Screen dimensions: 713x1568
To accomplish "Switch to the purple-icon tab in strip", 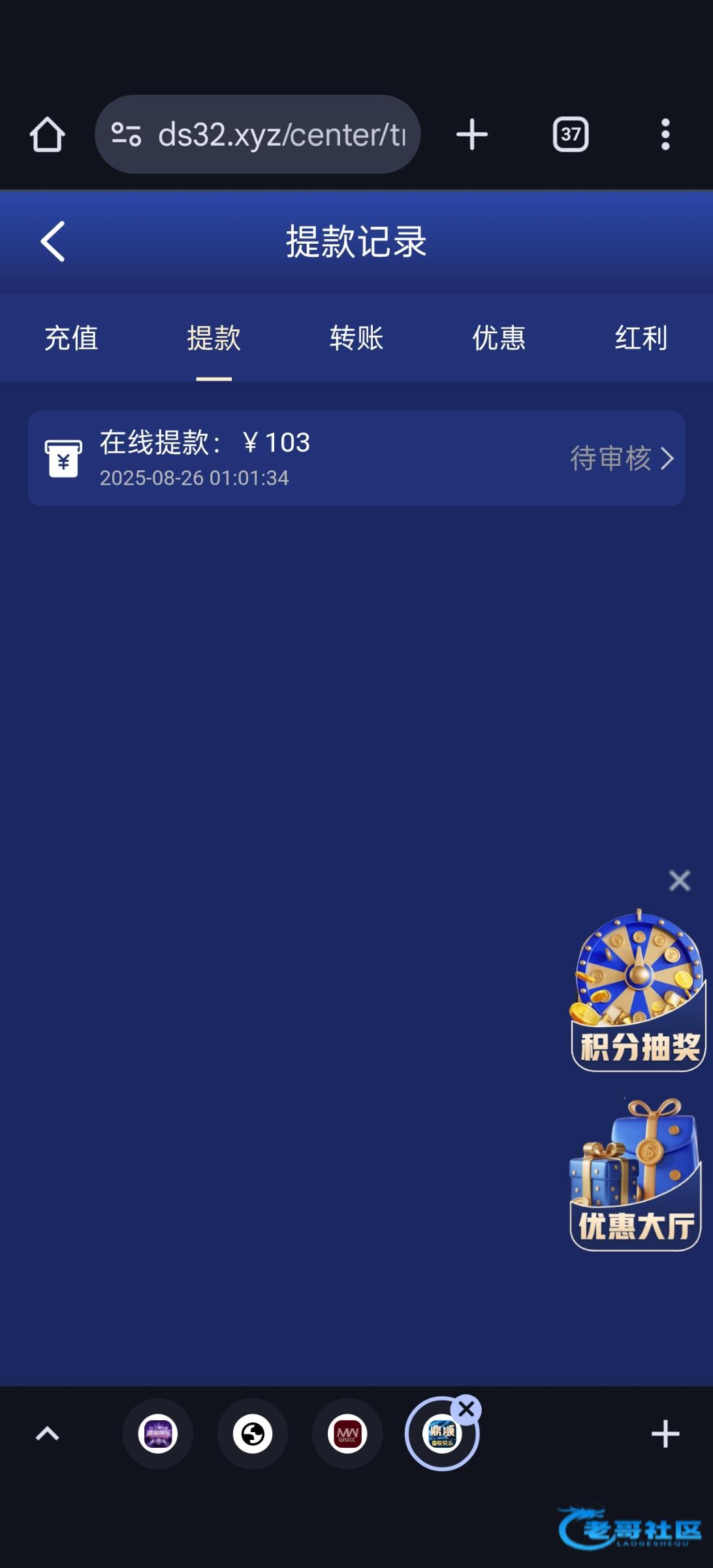I will (158, 1434).
